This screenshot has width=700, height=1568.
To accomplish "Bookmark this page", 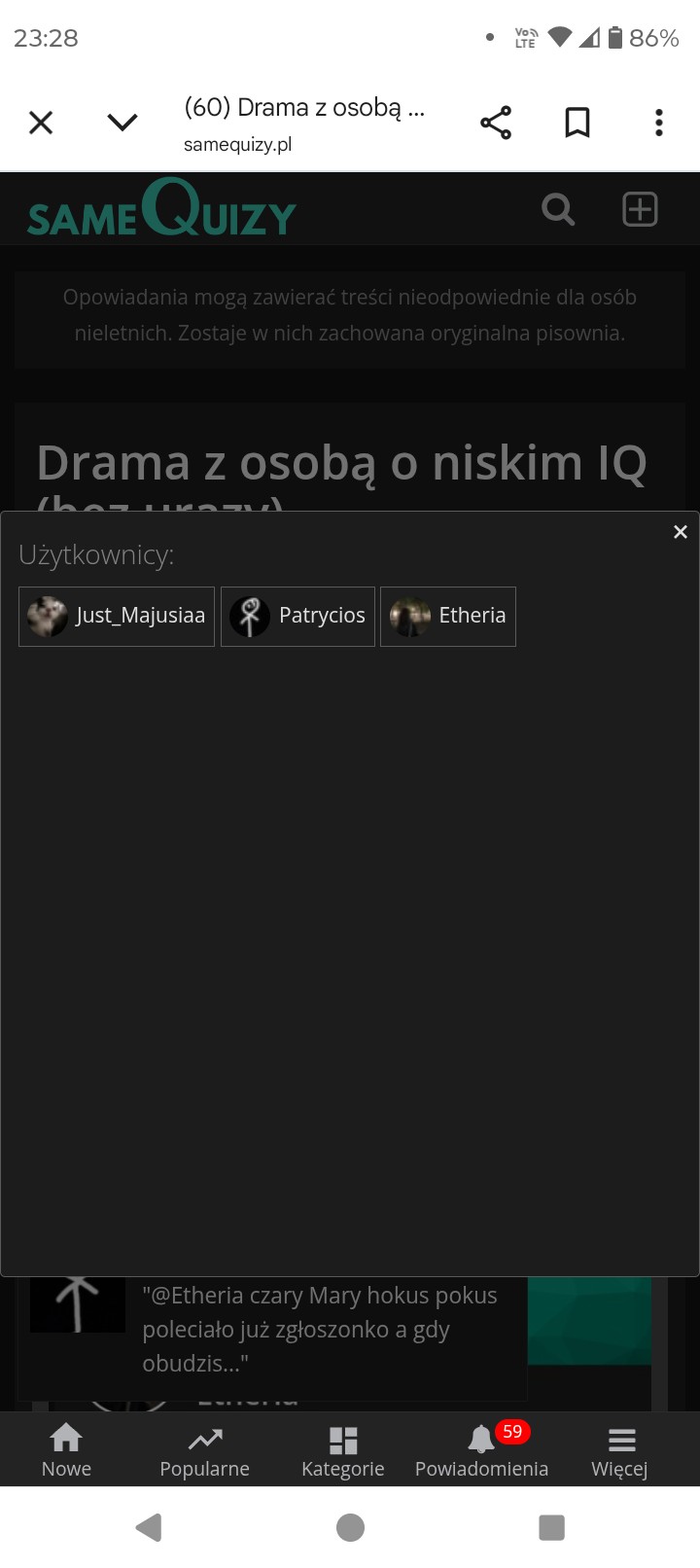I will [x=577, y=123].
